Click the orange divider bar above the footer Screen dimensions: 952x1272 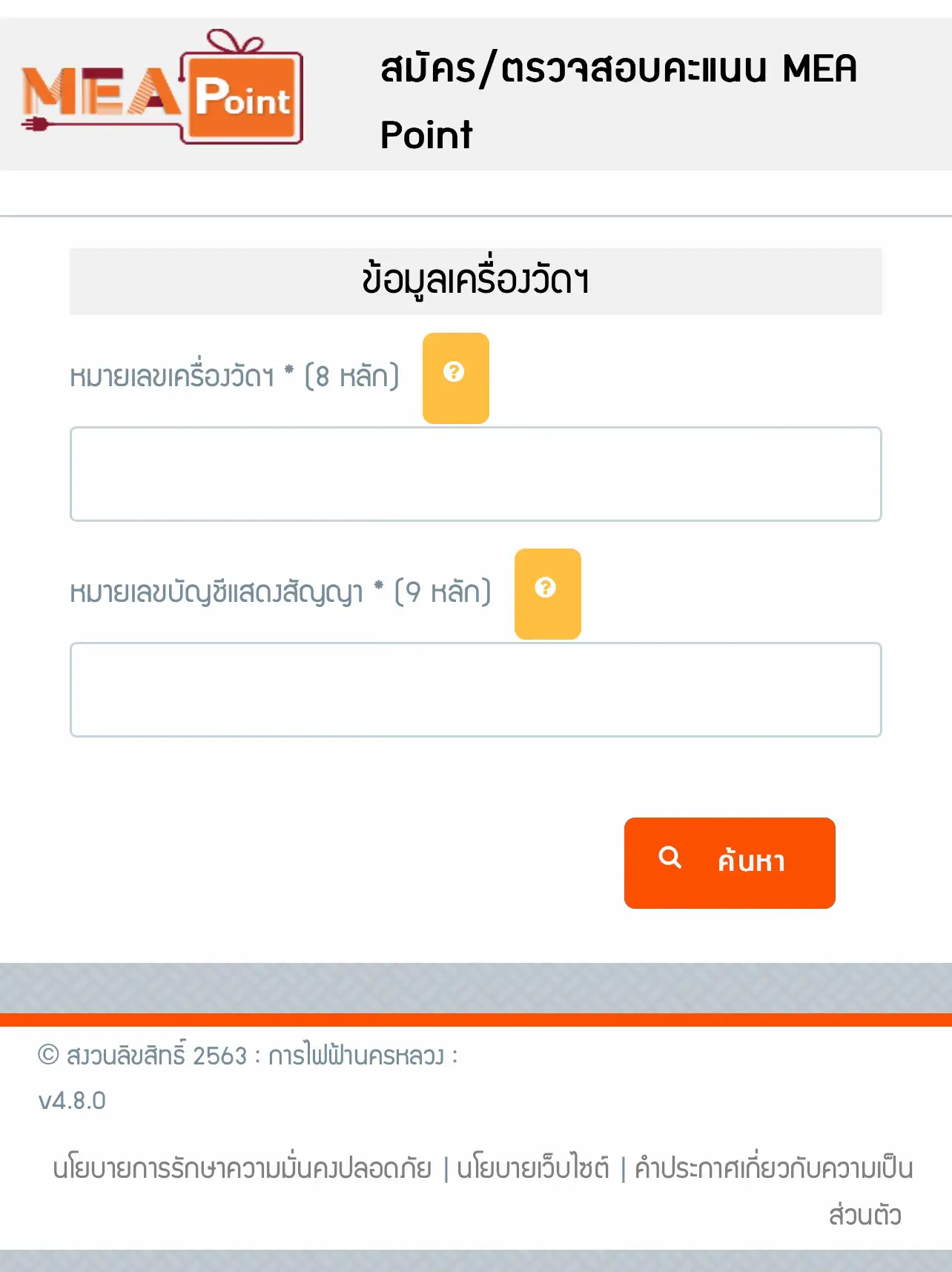[x=476, y=1019]
